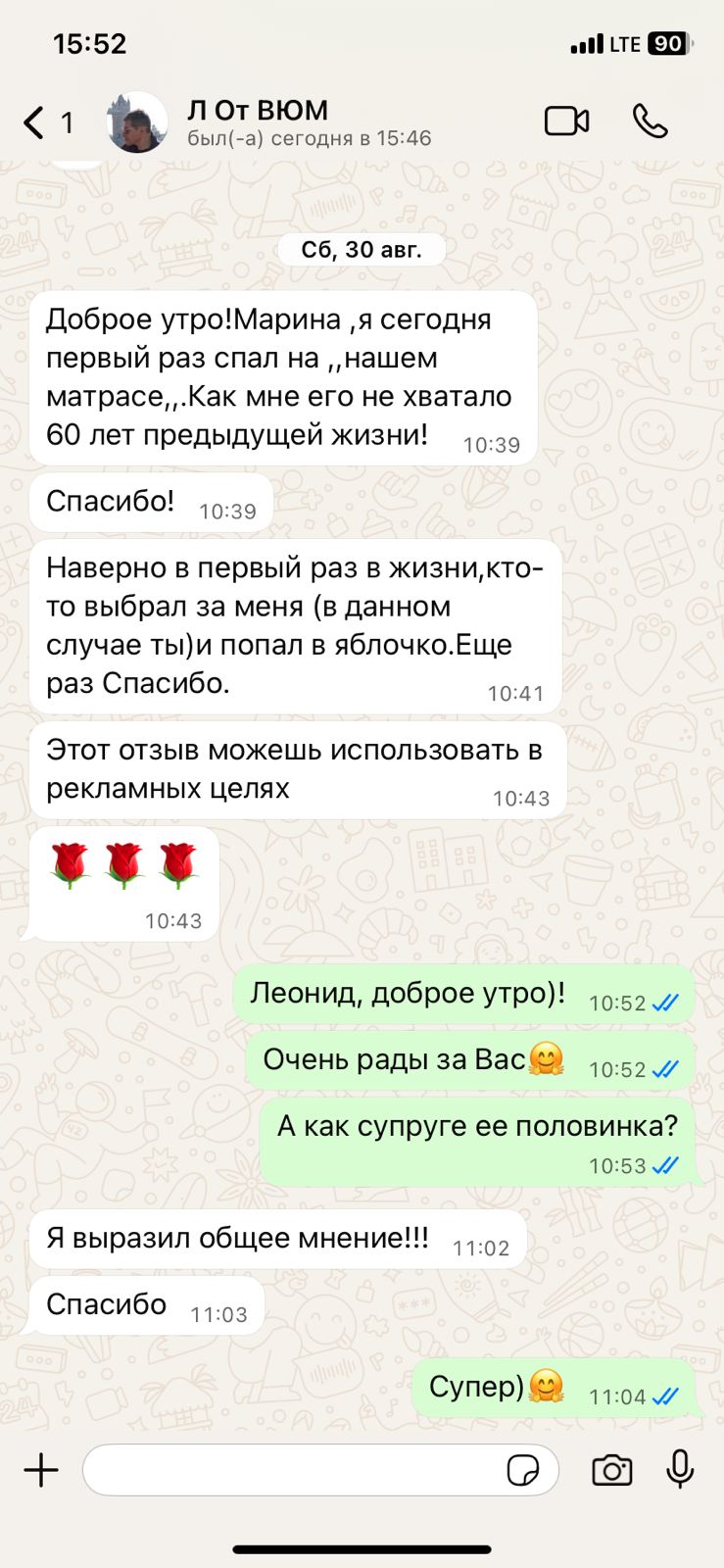
Task: Go back to the chat list
Action: tap(37, 122)
